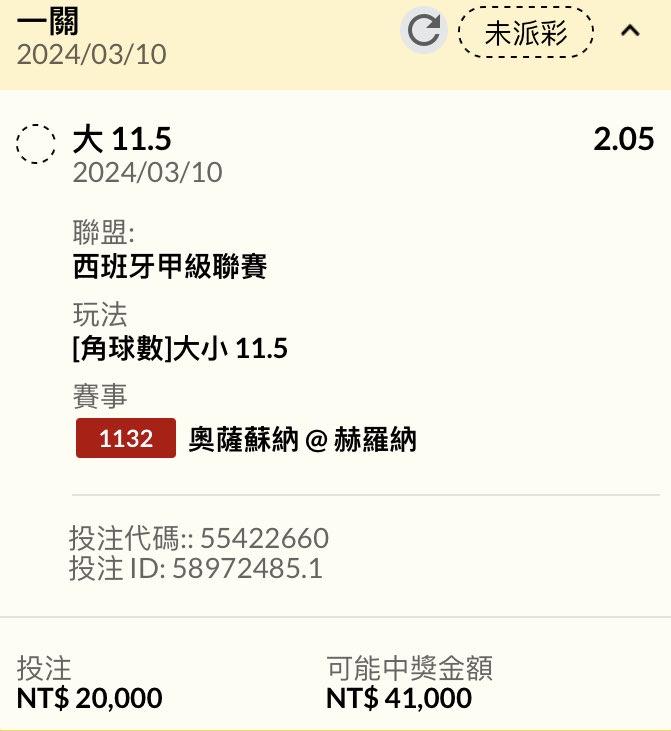Collapse the 一關 bet details
671x731 pixels.
point(630,31)
